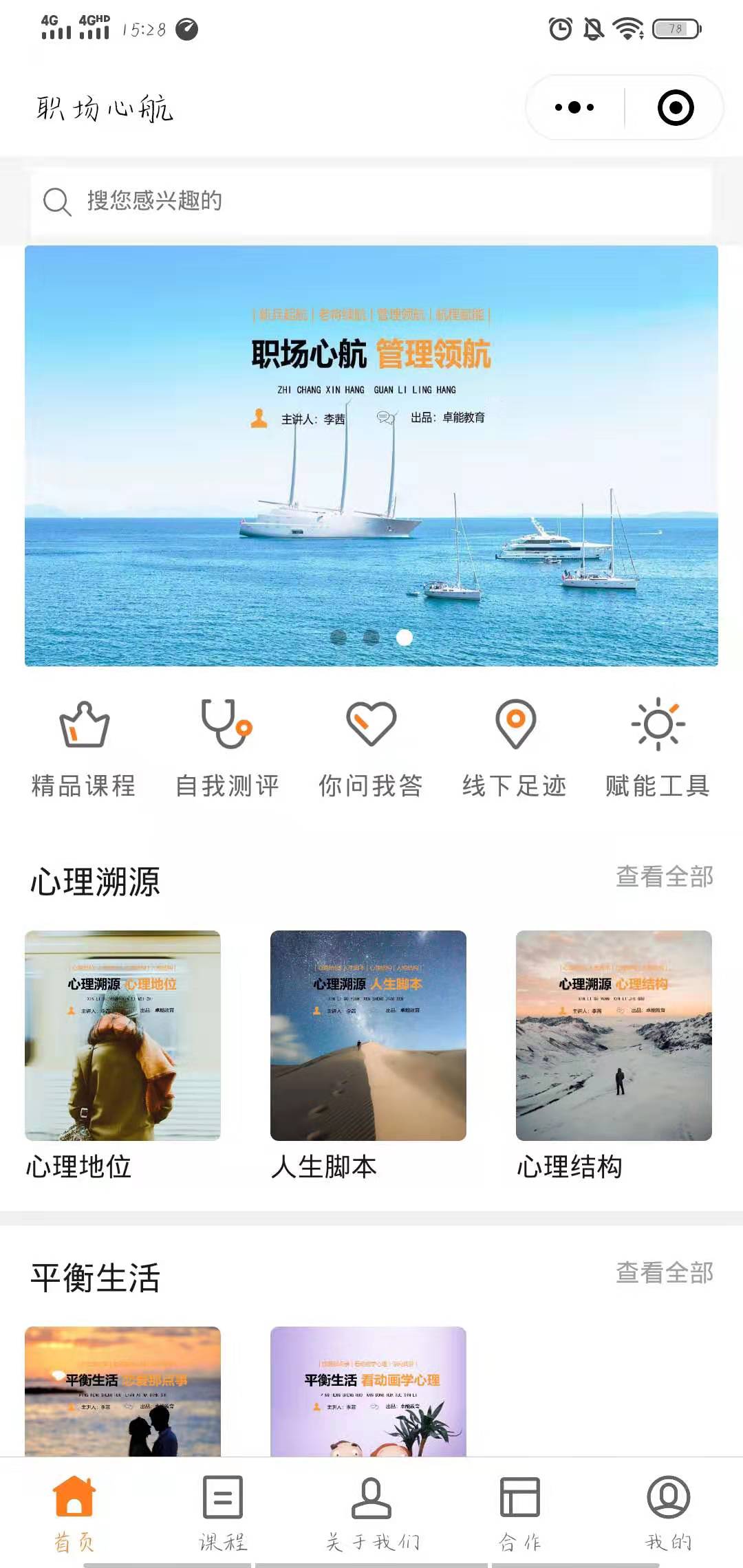Select 线下足迹 shortcut
The width and height of the screenshot is (743, 1568).
(x=515, y=748)
